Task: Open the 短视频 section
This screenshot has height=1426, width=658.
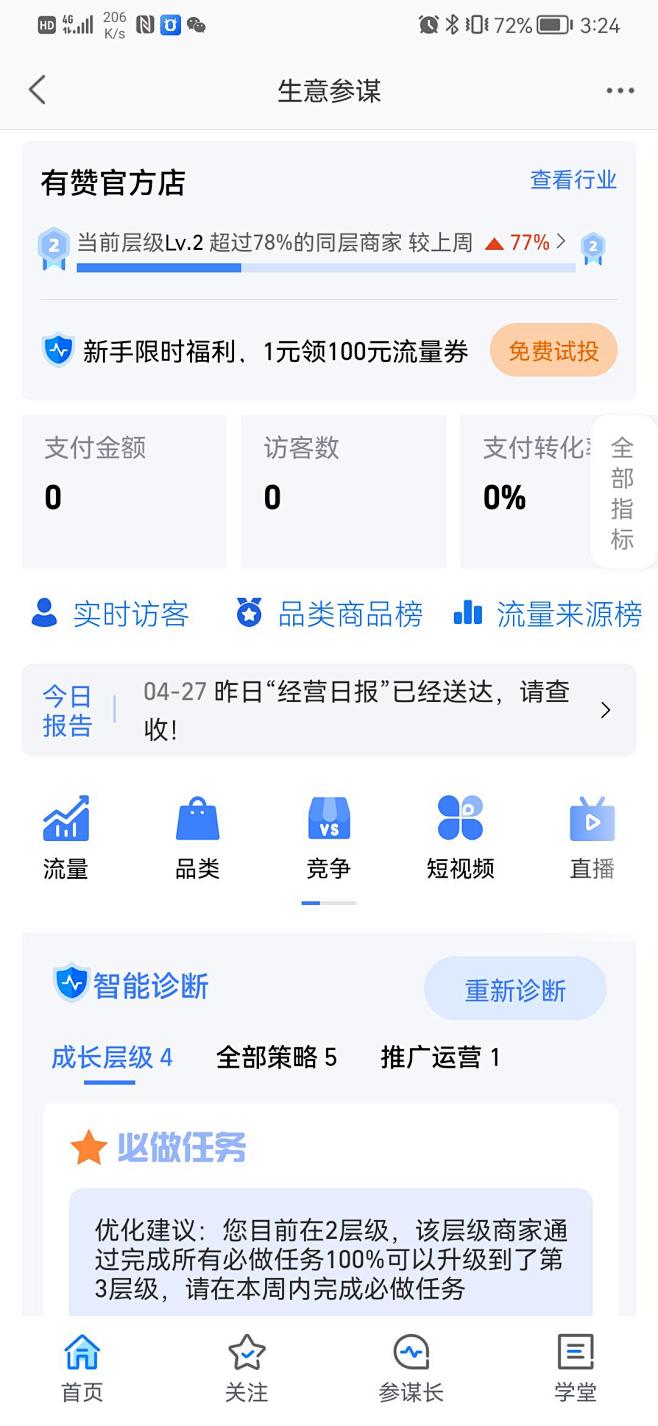Action: [460, 838]
